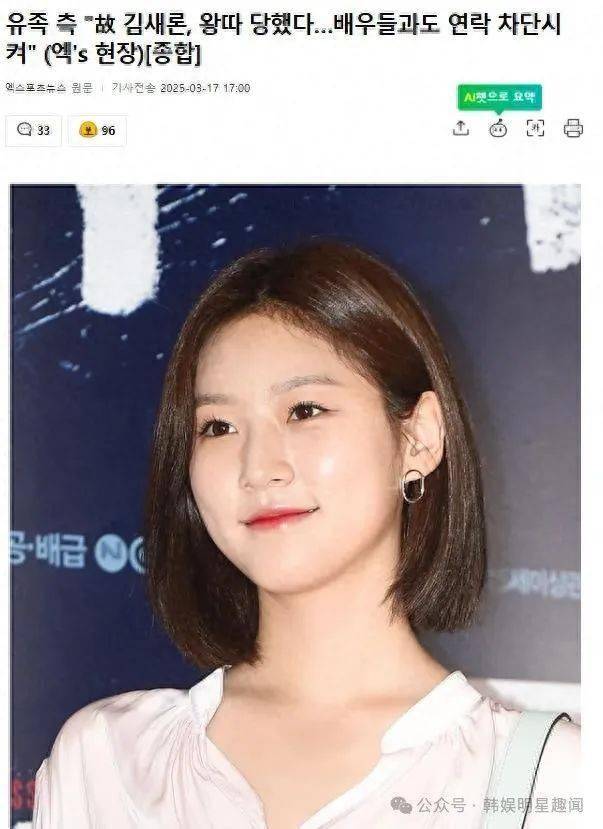Print this article
The height and width of the screenshot is (829, 603).
573,128
